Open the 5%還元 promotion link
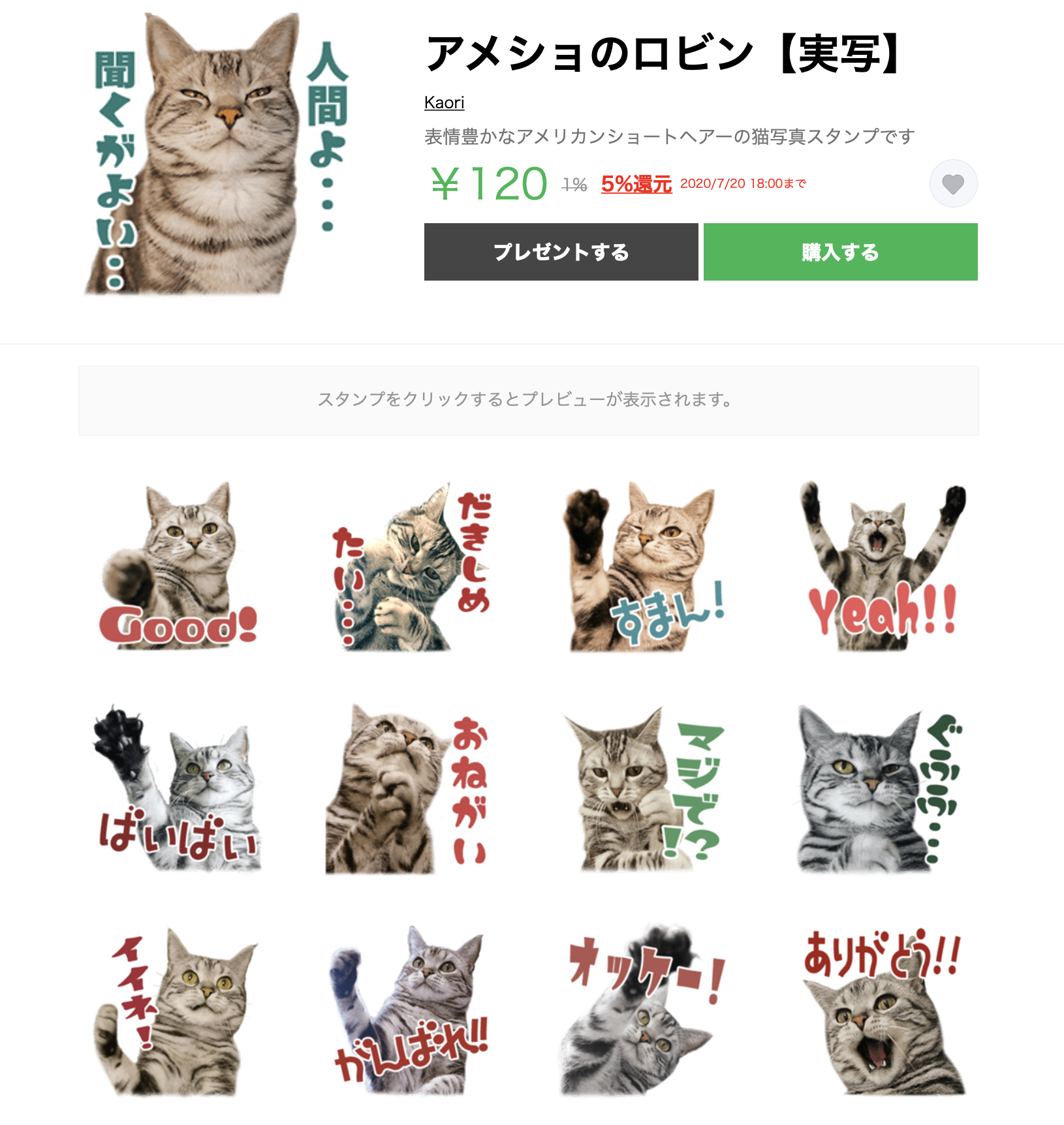 (636, 184)
